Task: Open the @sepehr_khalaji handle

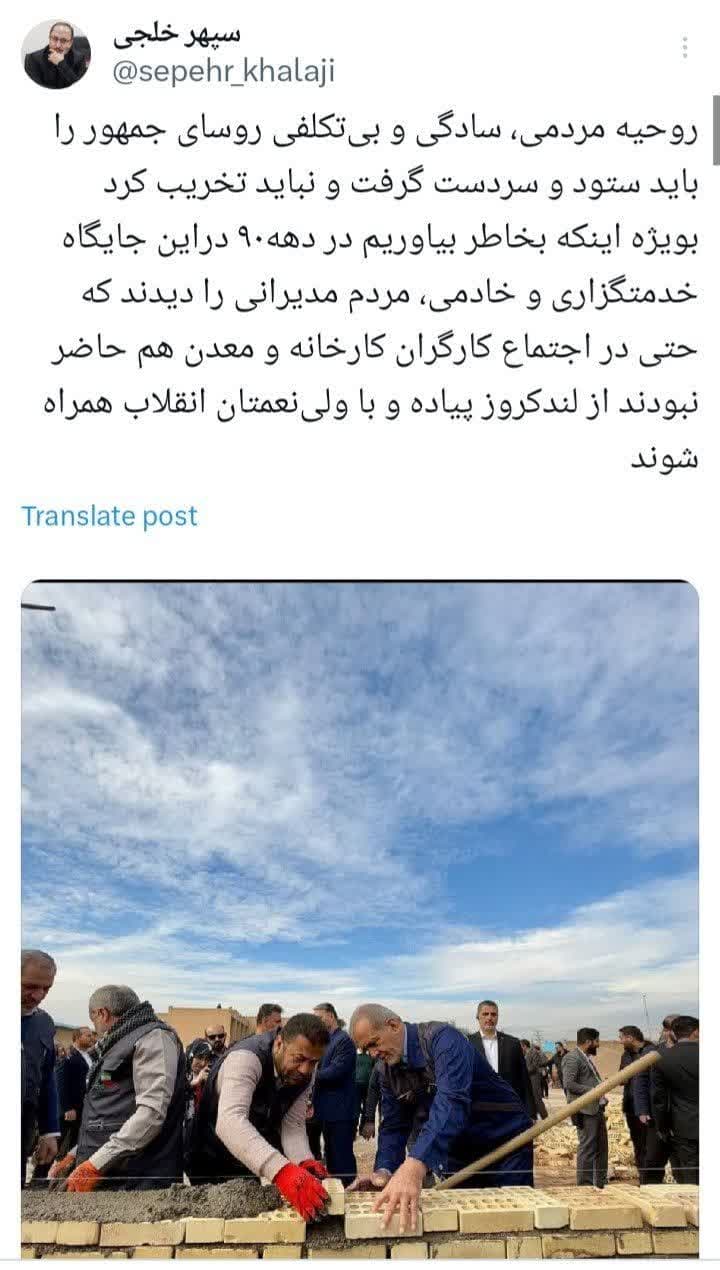Action: [223, 72]
